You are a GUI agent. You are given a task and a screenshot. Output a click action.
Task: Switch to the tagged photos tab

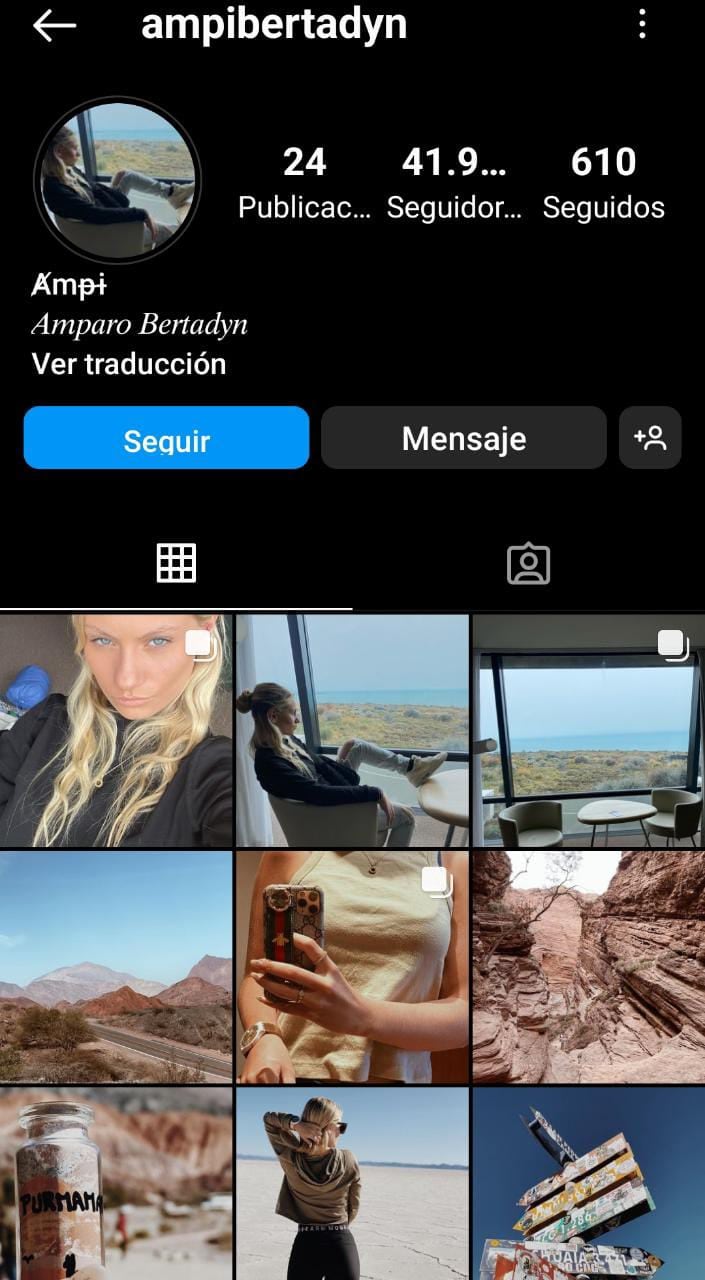pyautogui.click(x=528, y=564)
